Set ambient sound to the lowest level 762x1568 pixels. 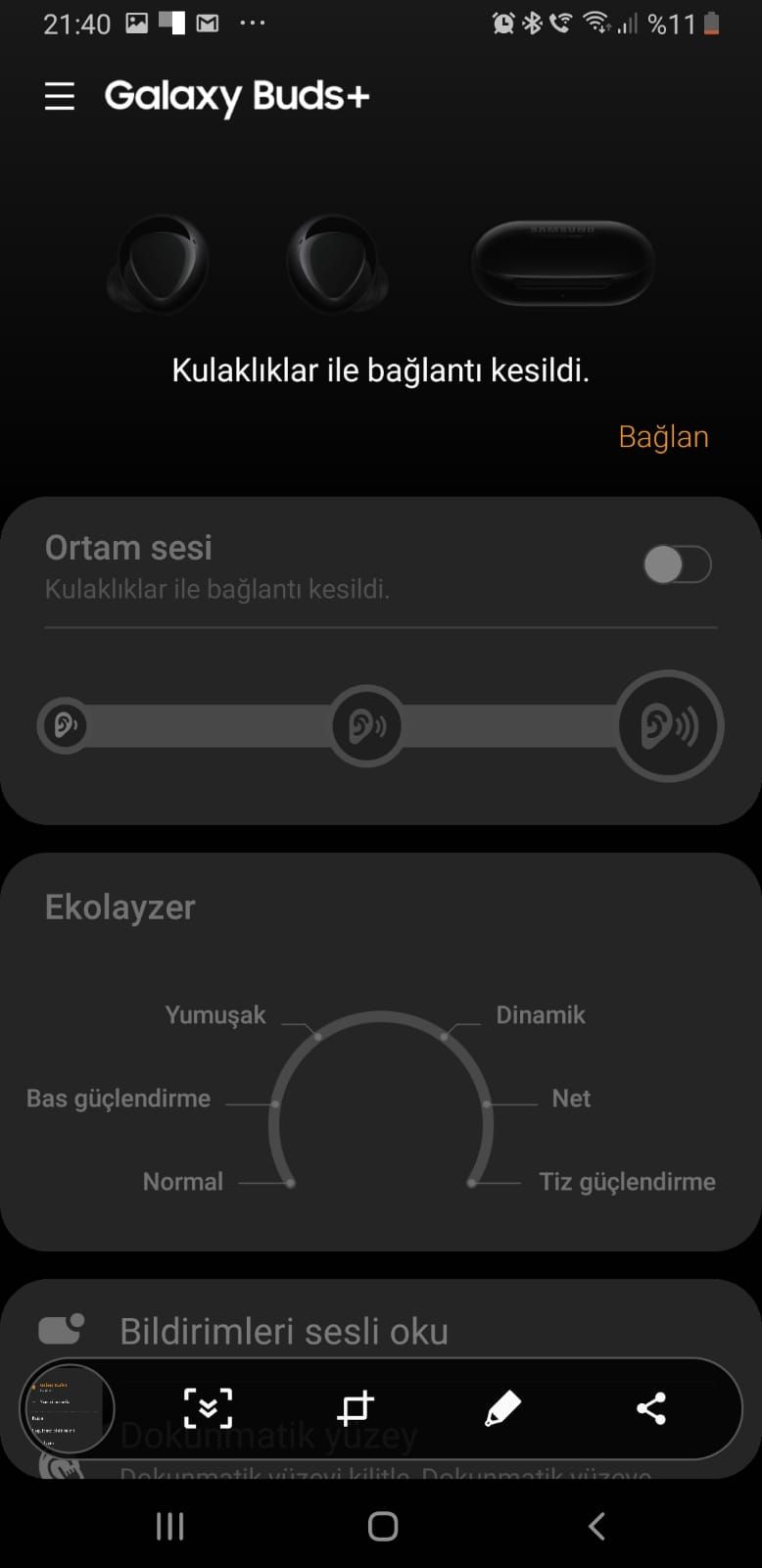65,726
